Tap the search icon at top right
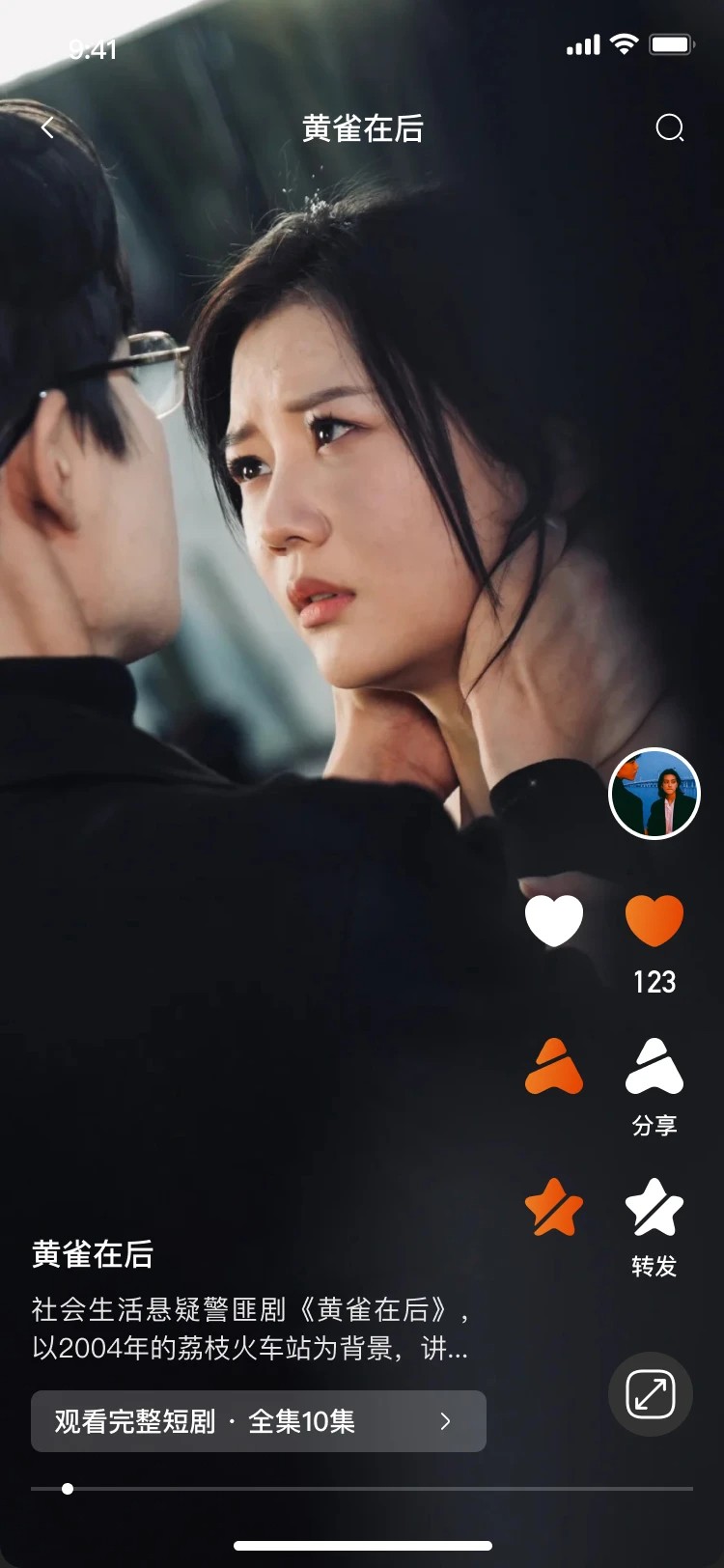 [671, 126]
